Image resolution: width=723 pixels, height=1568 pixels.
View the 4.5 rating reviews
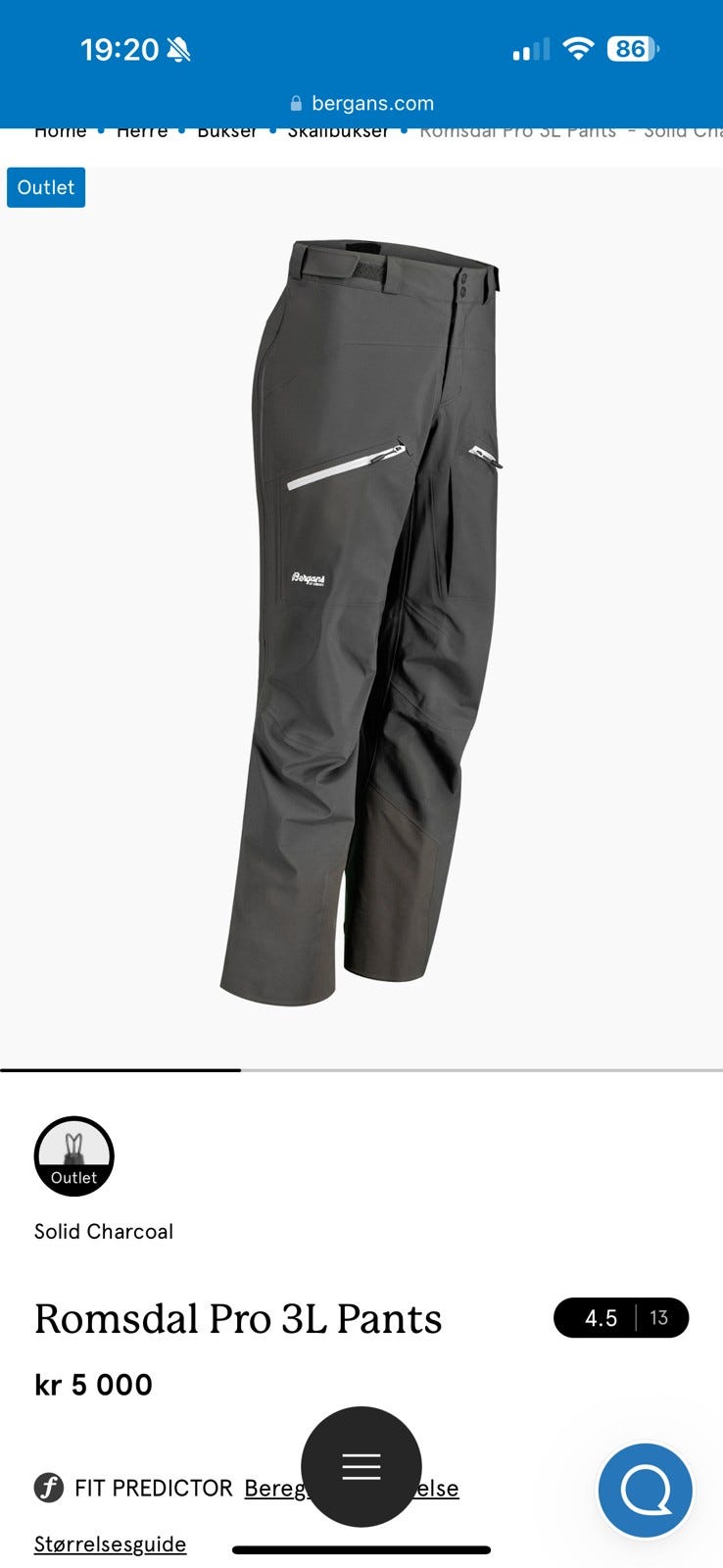[x=621, y=1318]
